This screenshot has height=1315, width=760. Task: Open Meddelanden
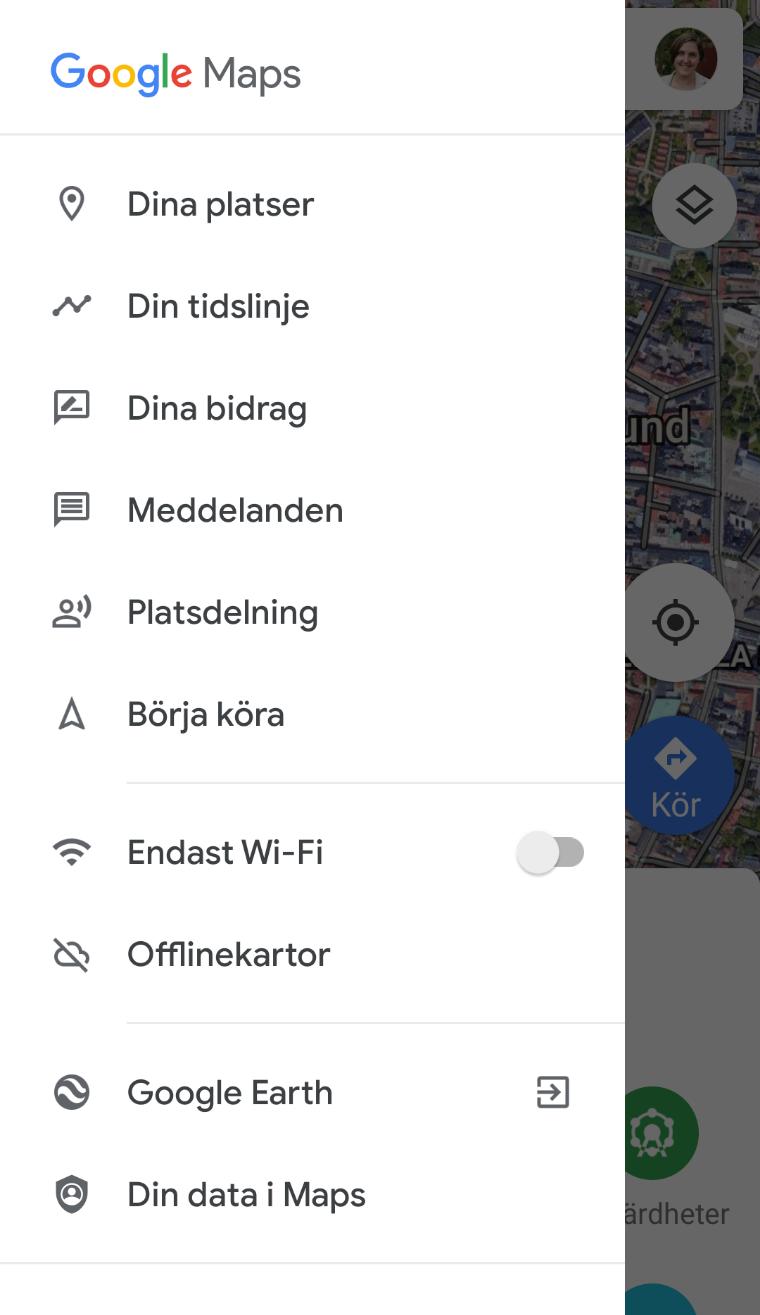coord(312,510)
